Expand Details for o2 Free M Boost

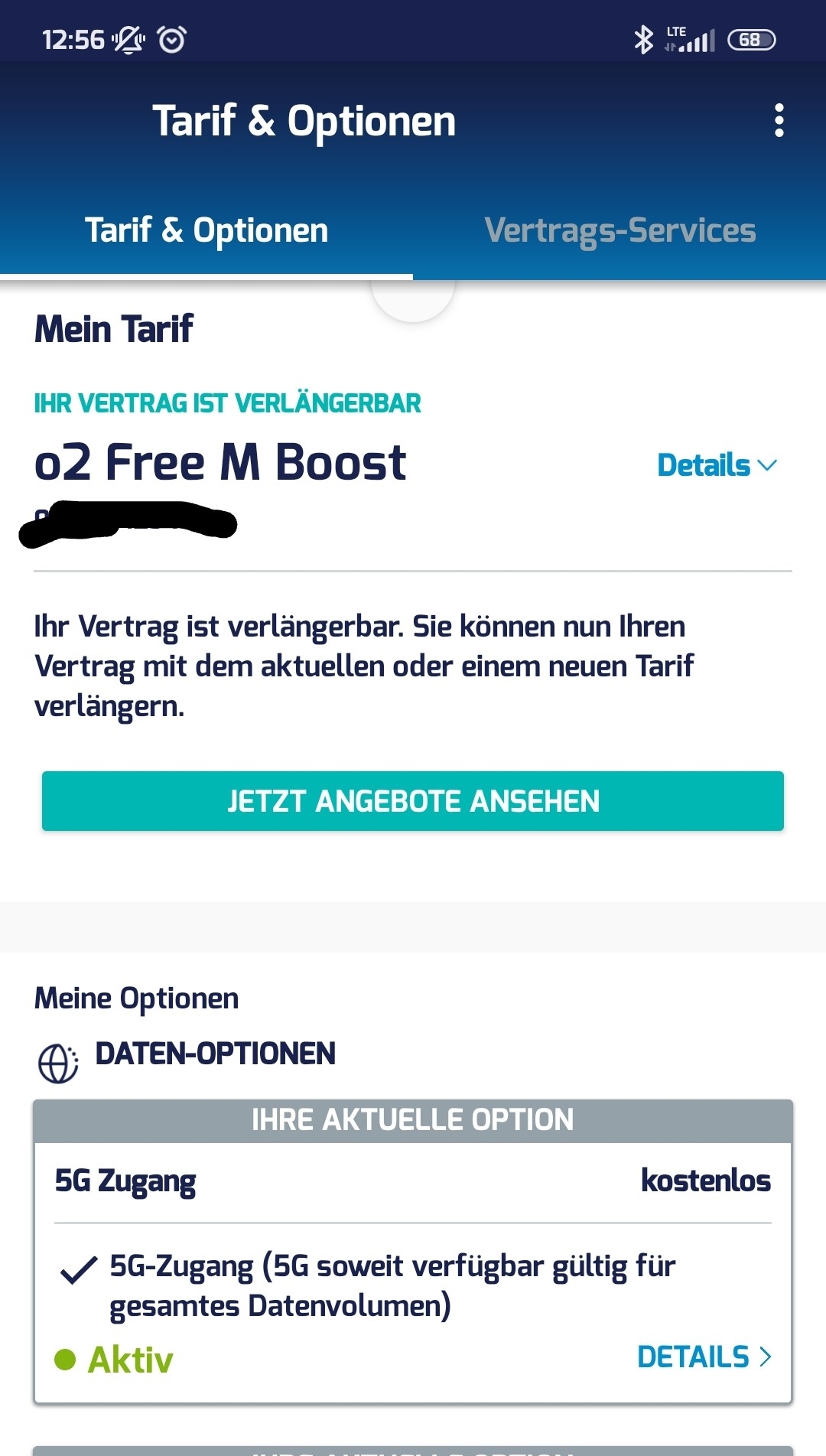(717, 465)
